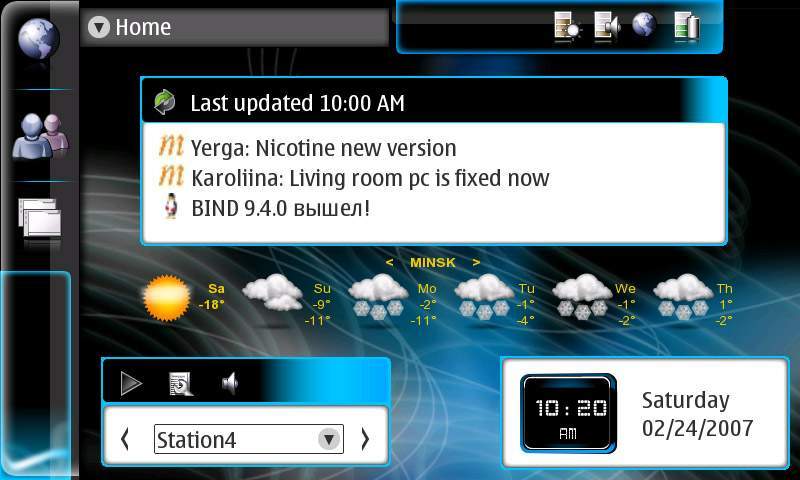Open the radio playlist icon
Viewport: 800px width, 480px height.
pos(181,383)
